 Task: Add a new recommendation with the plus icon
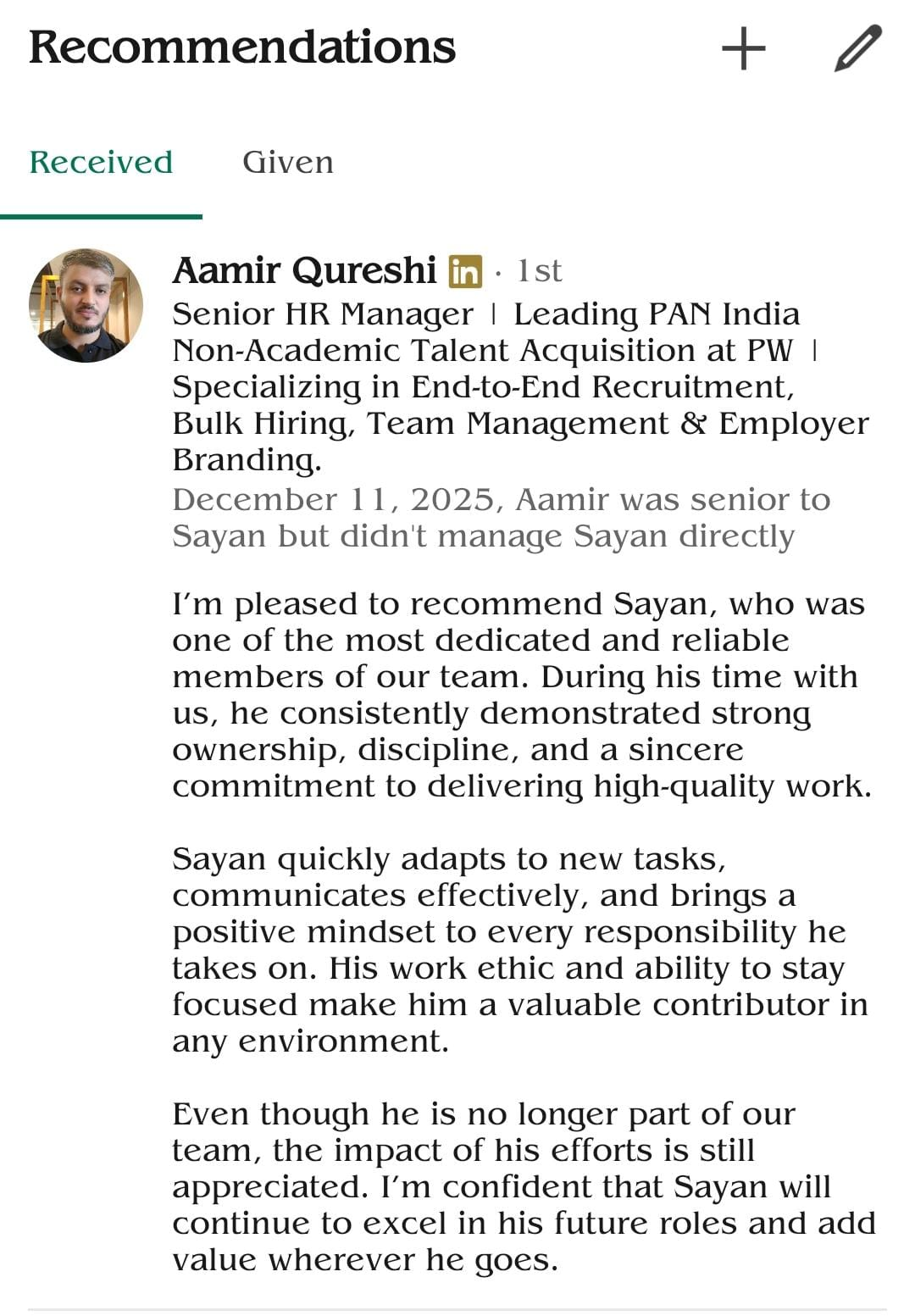point(743,48)
